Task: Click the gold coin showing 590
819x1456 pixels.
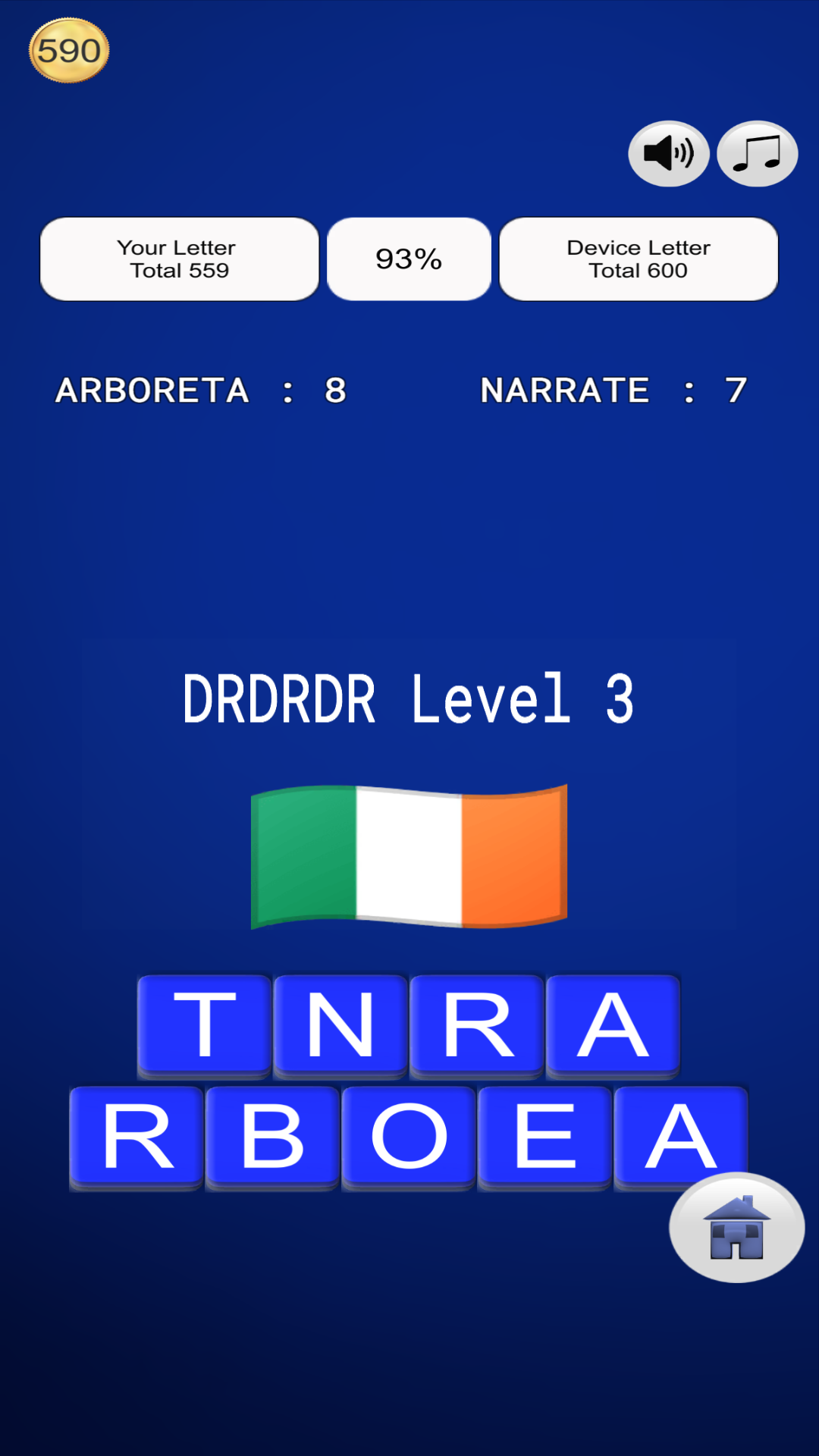Action: (x=70, y=49)
